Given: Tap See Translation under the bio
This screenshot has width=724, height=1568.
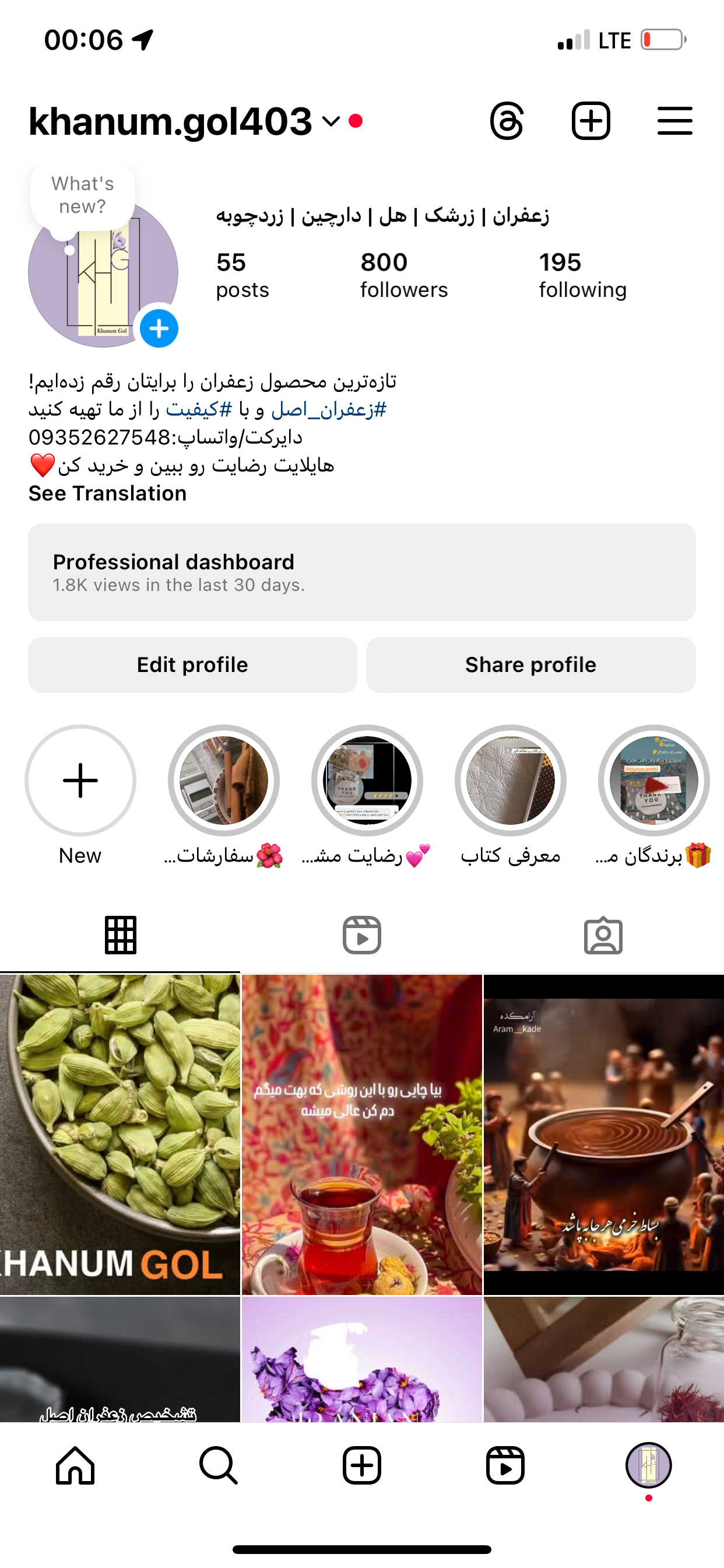Looking at the screenshot, I should point(108,493).
